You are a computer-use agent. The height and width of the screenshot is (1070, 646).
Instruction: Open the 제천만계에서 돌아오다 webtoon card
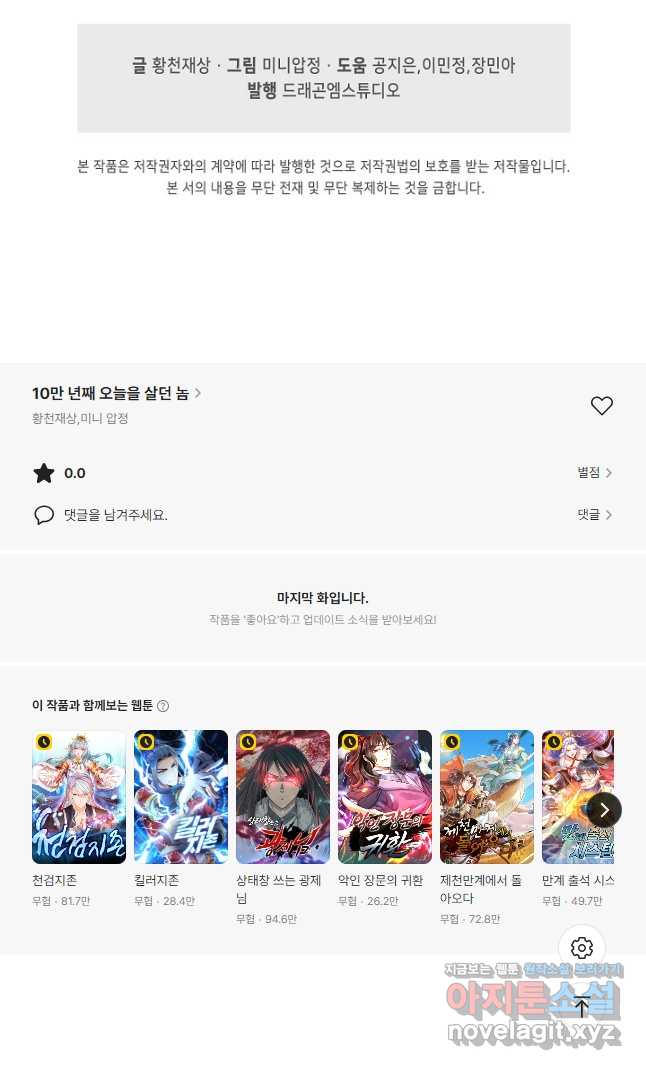[487, 797]
